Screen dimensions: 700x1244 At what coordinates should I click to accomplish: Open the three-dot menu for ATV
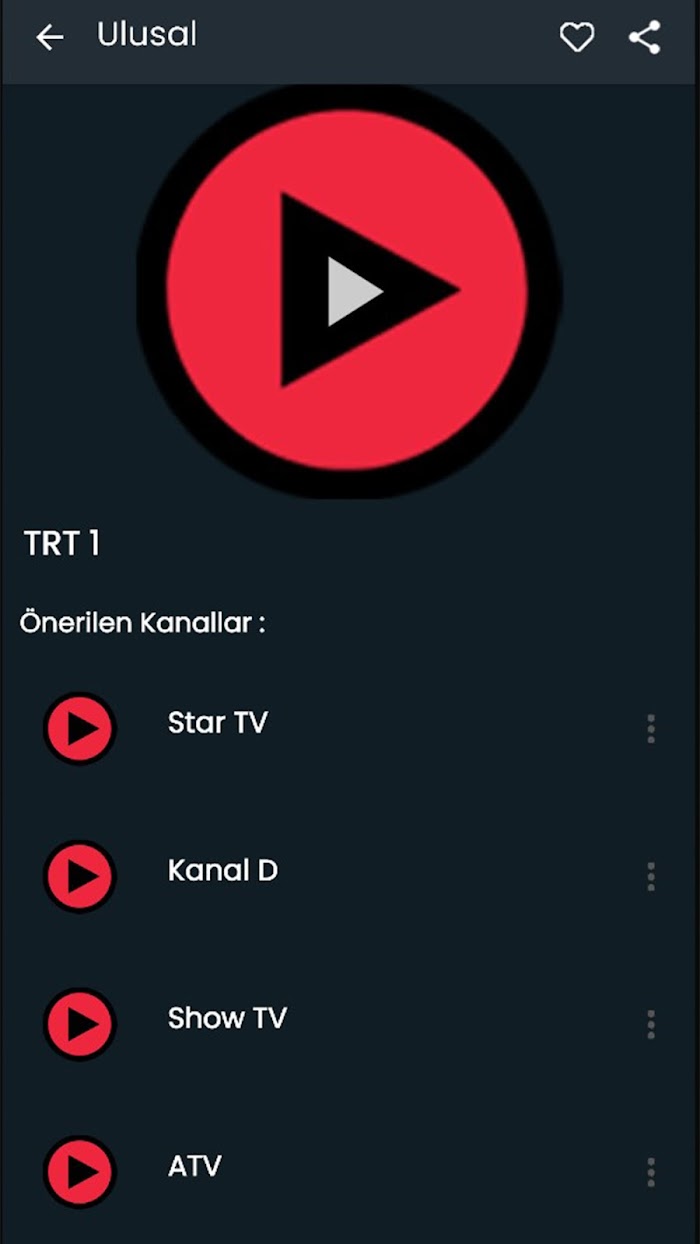651,1172
